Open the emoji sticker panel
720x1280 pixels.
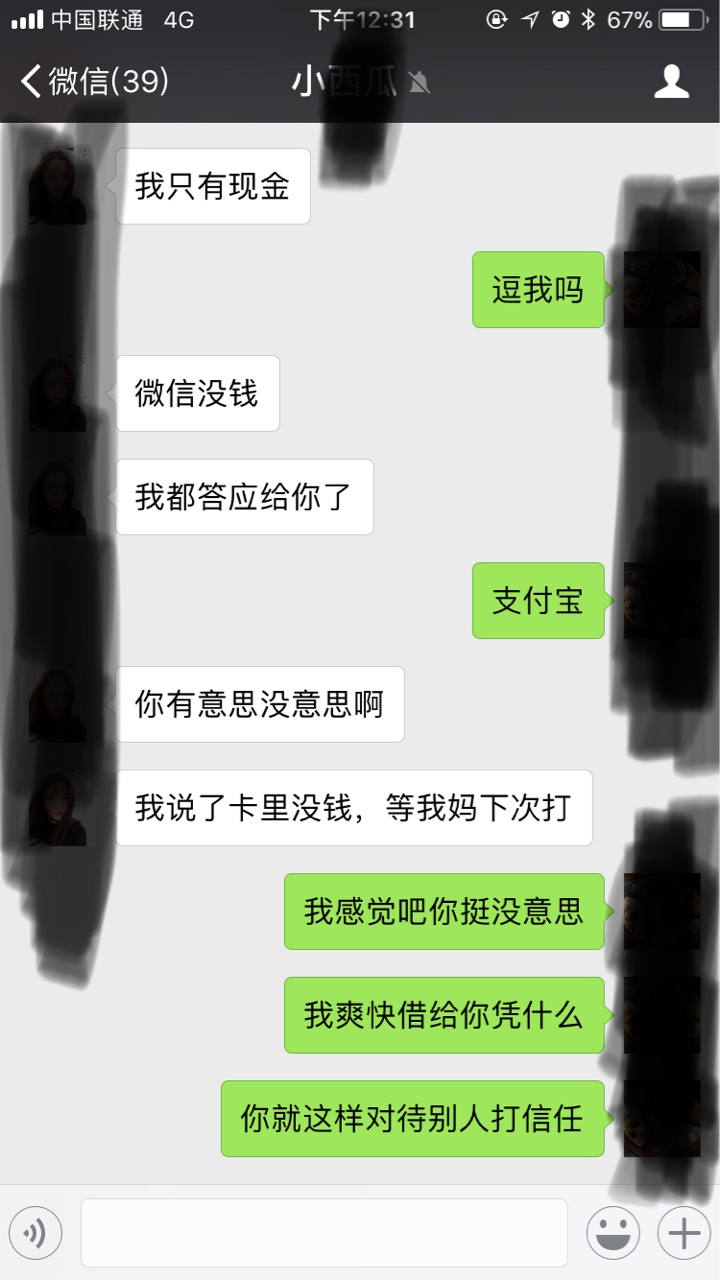[x=612, y=1233]
